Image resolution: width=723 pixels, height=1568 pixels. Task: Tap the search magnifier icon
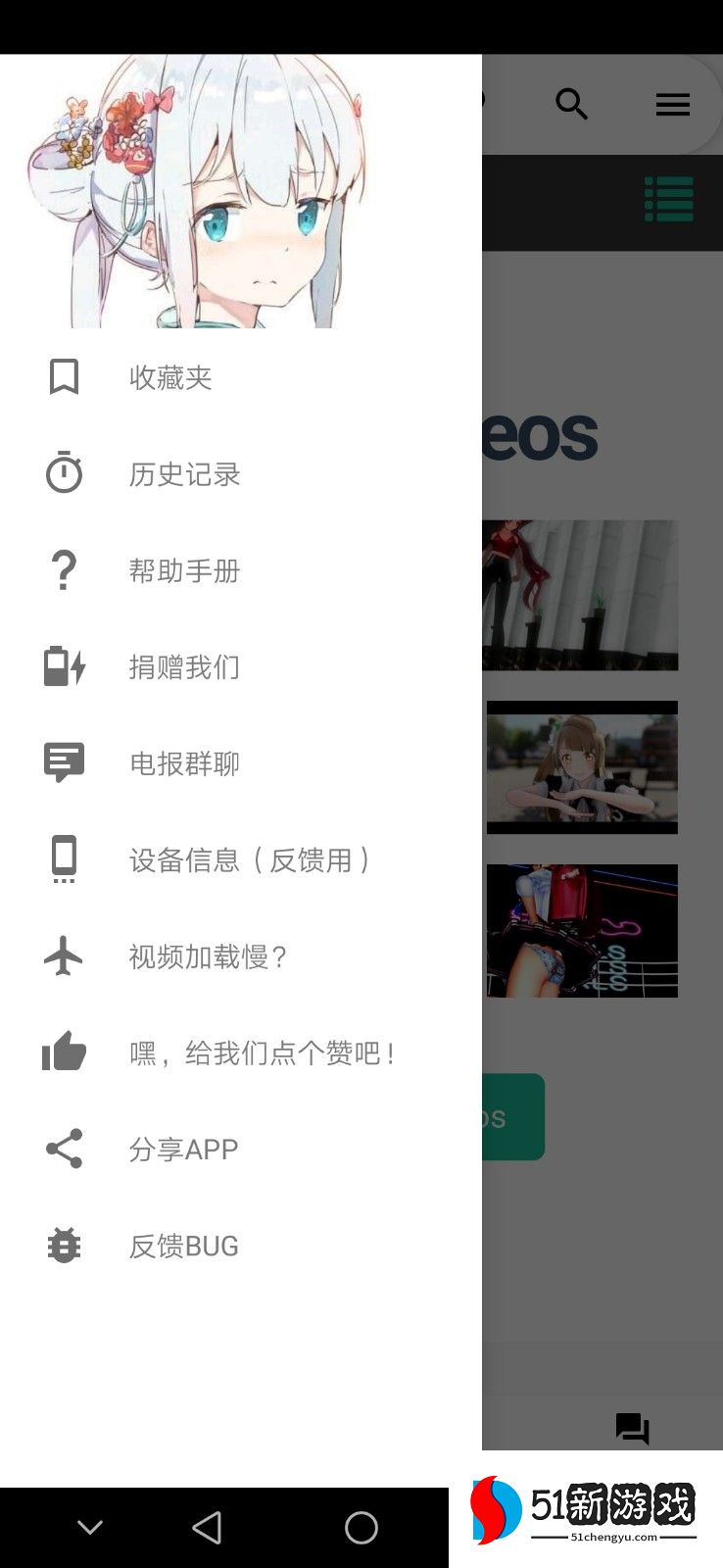[x=572, y=104]
